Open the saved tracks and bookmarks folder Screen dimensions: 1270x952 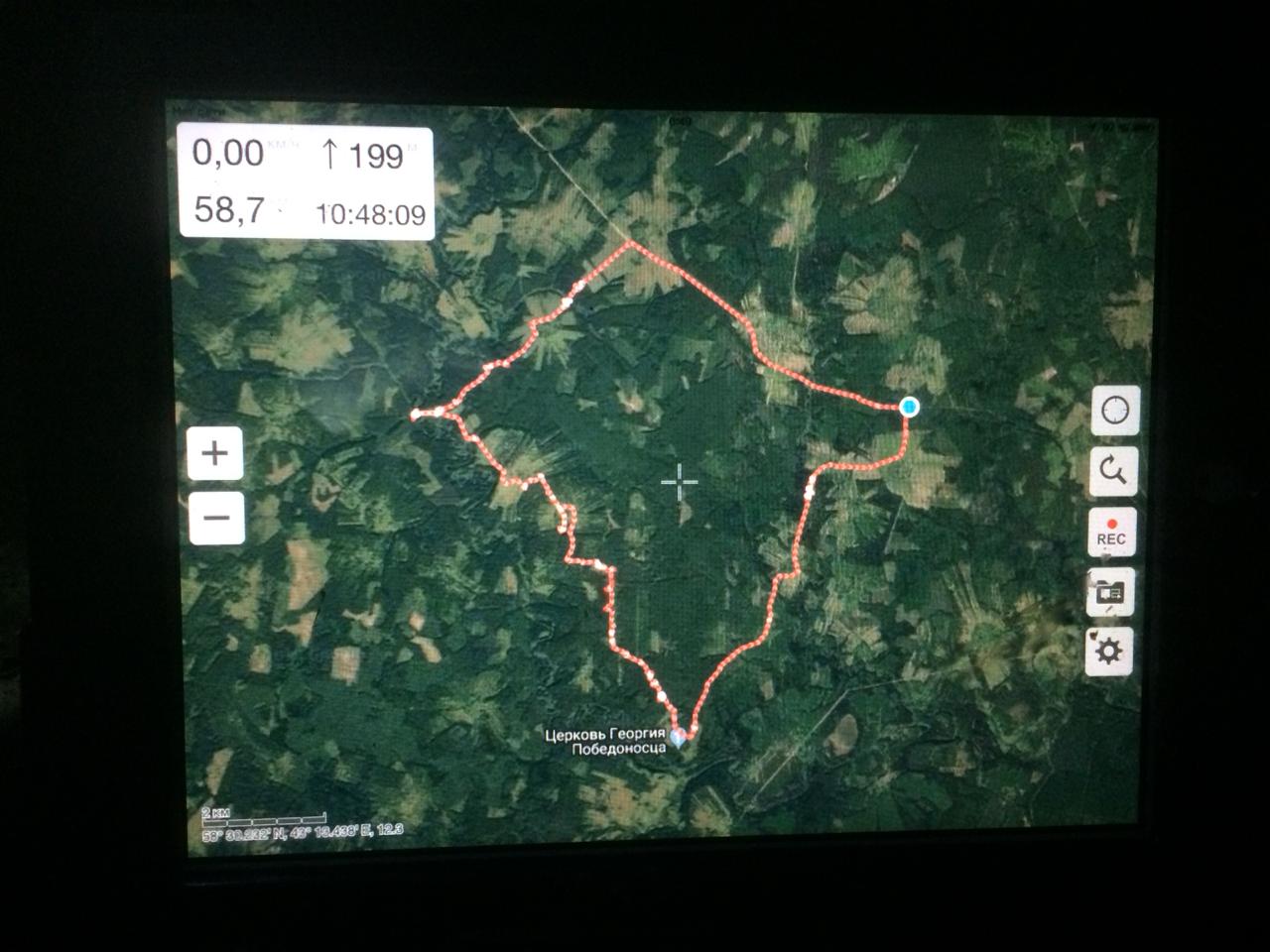[x=1110, y=592]
